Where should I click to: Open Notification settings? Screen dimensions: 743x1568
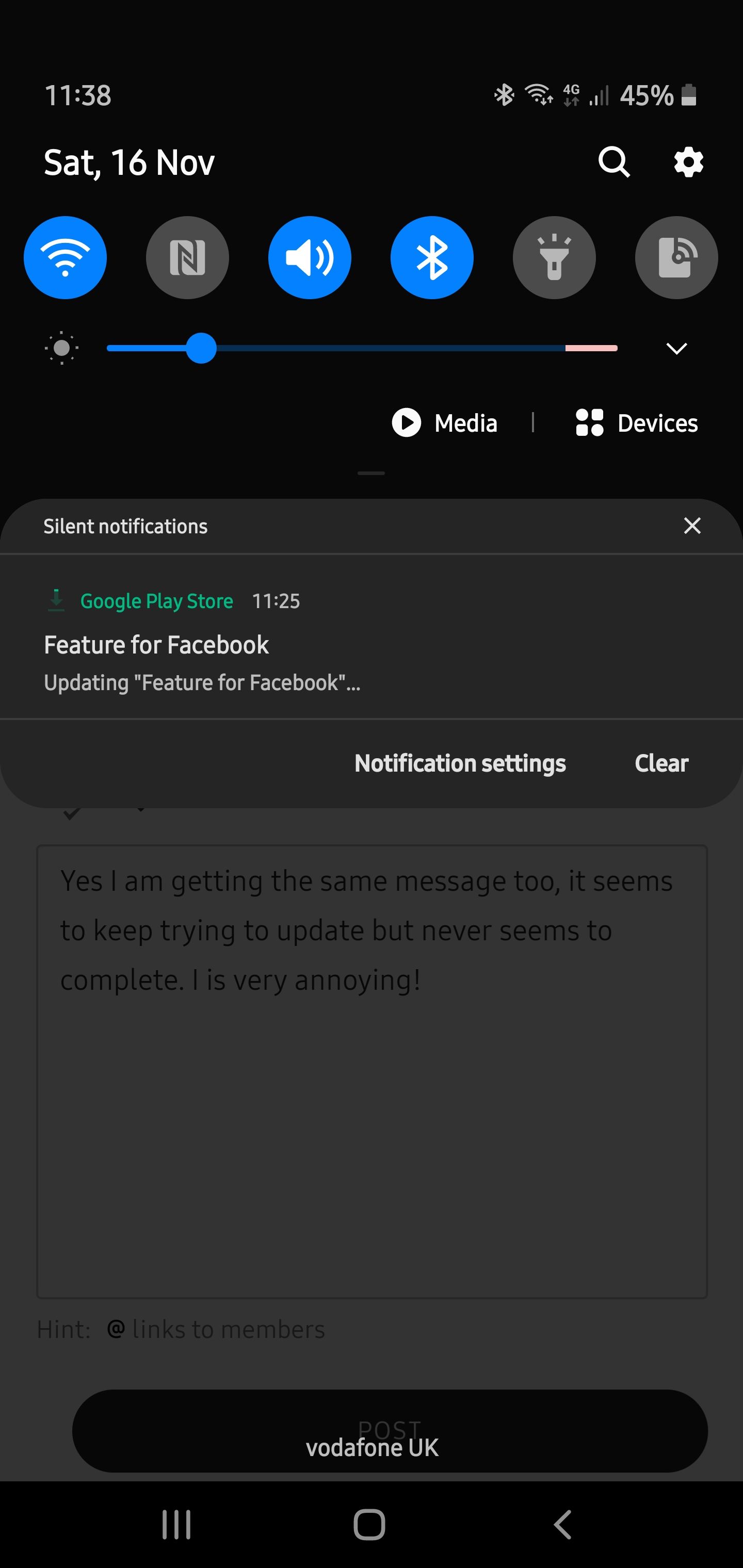click(460, 763)
